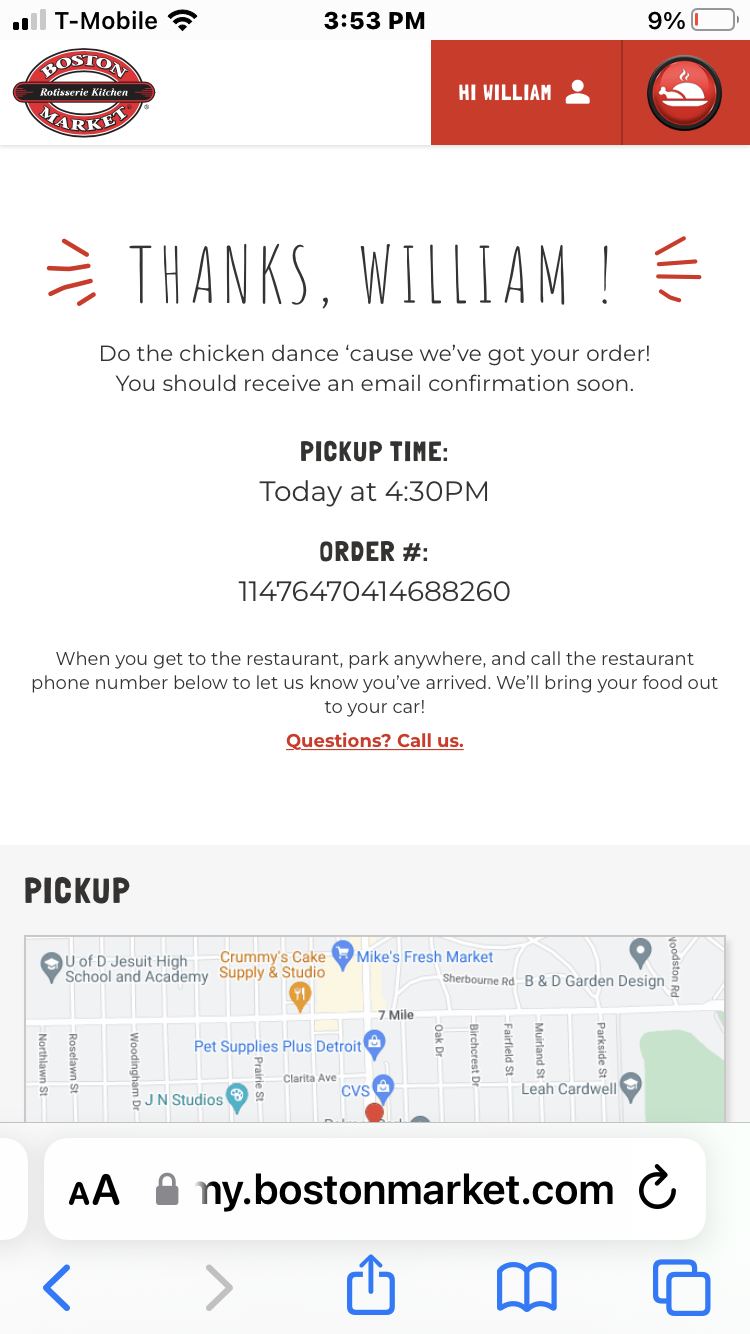Open Safari bookmarks
Image resolution: width=750 pixels, height=1334 pixels.
tap(526, 1287)
